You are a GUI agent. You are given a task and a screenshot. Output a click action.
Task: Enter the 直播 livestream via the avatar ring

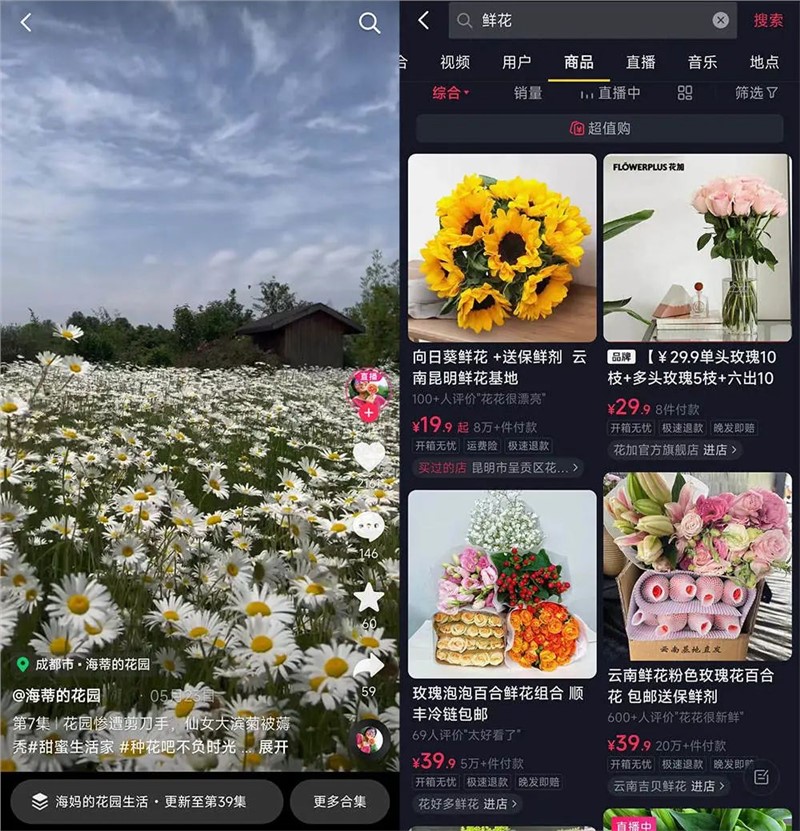pos(368,388)
